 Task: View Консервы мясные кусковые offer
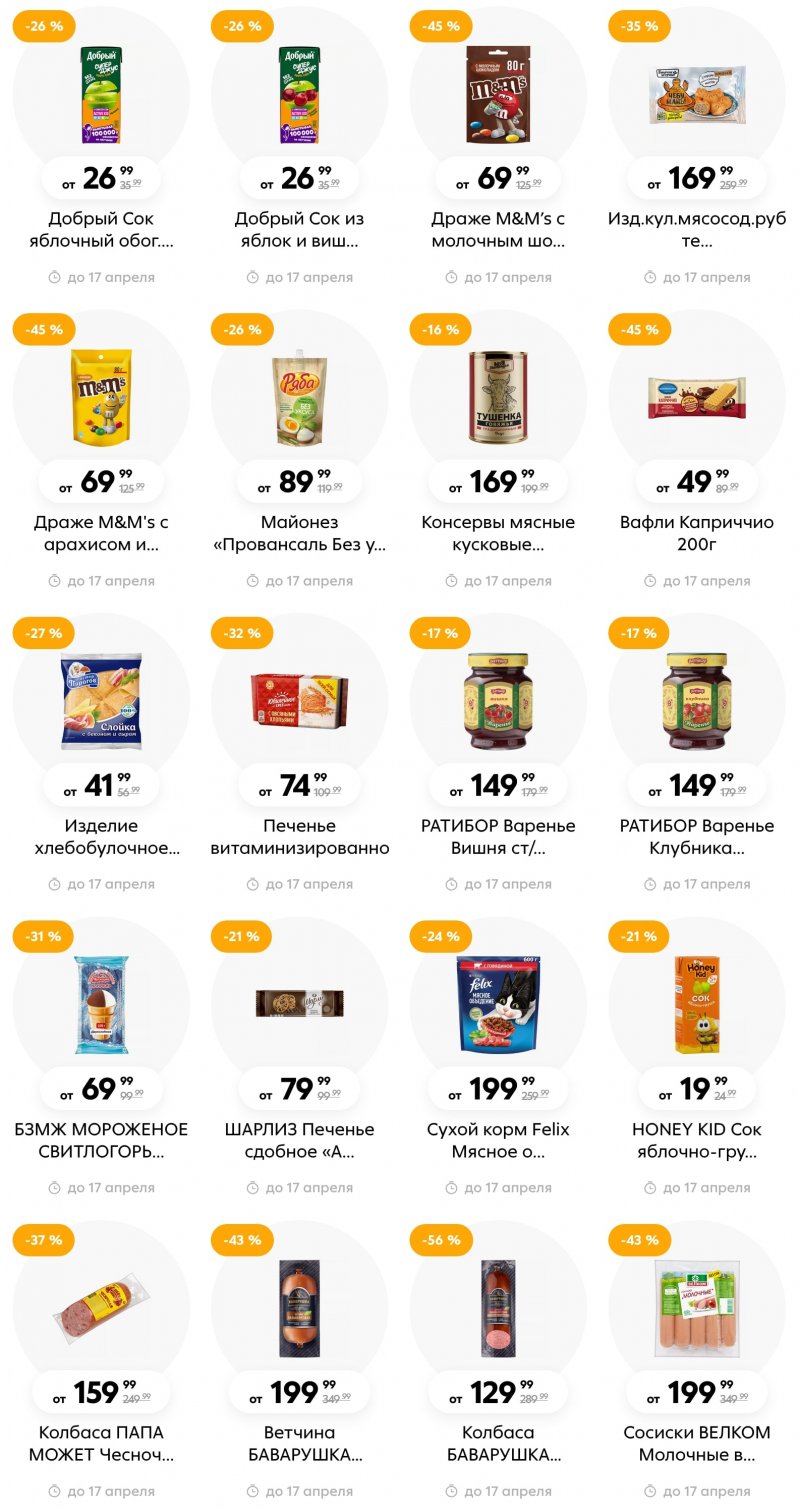498,398
